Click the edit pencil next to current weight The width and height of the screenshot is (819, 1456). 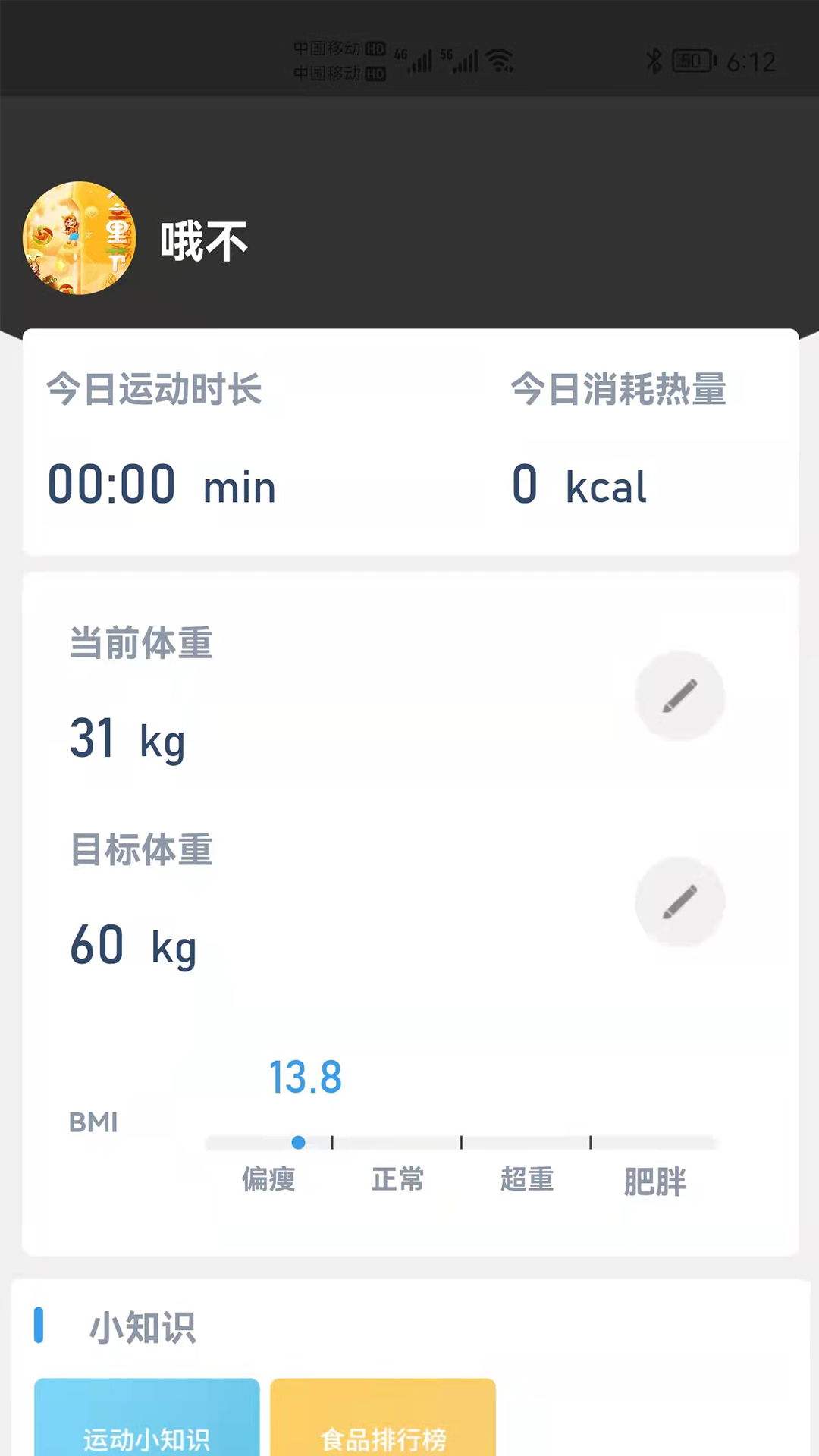point(680,696)
